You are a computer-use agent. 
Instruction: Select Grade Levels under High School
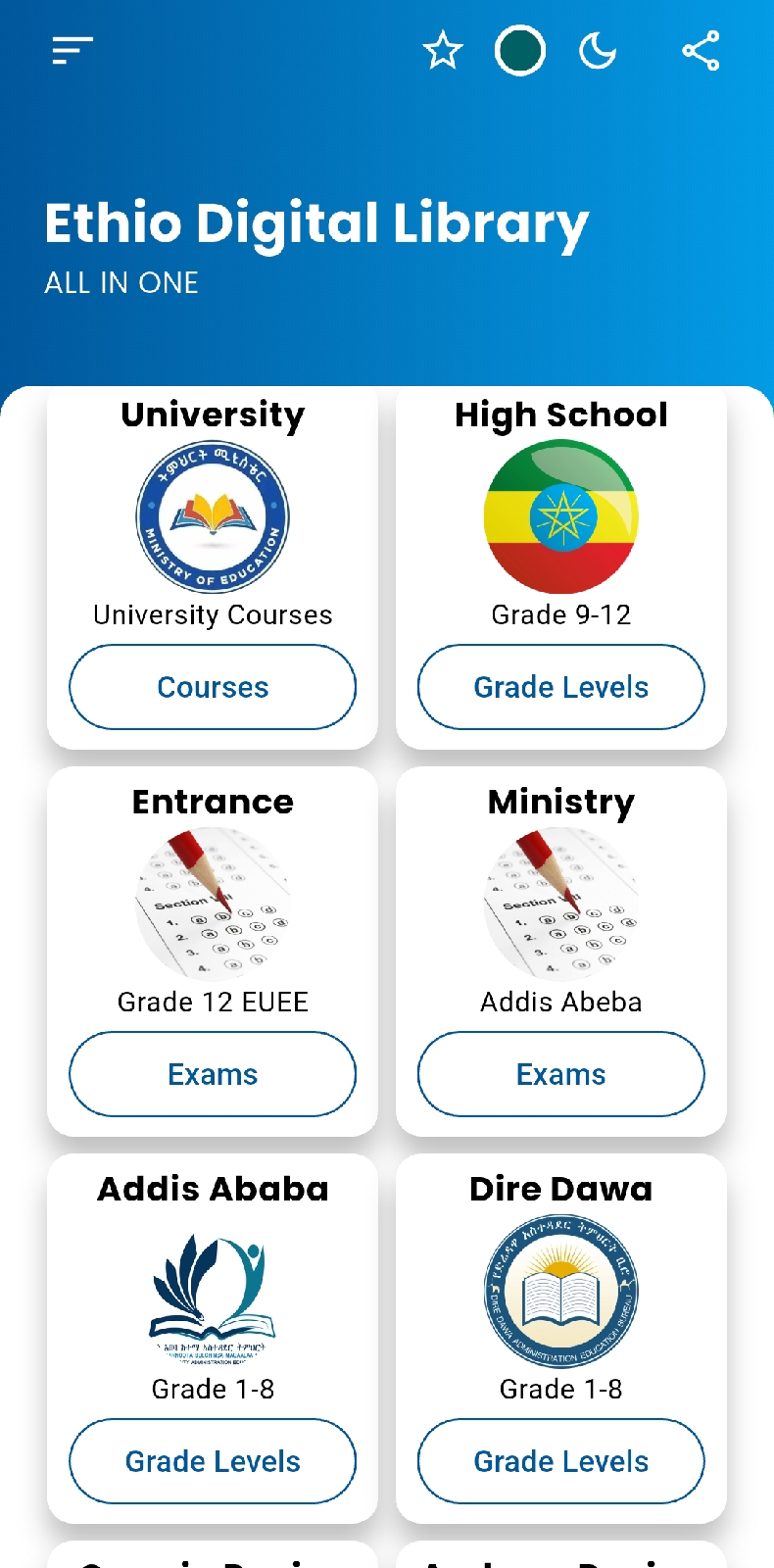coord(561,687)
